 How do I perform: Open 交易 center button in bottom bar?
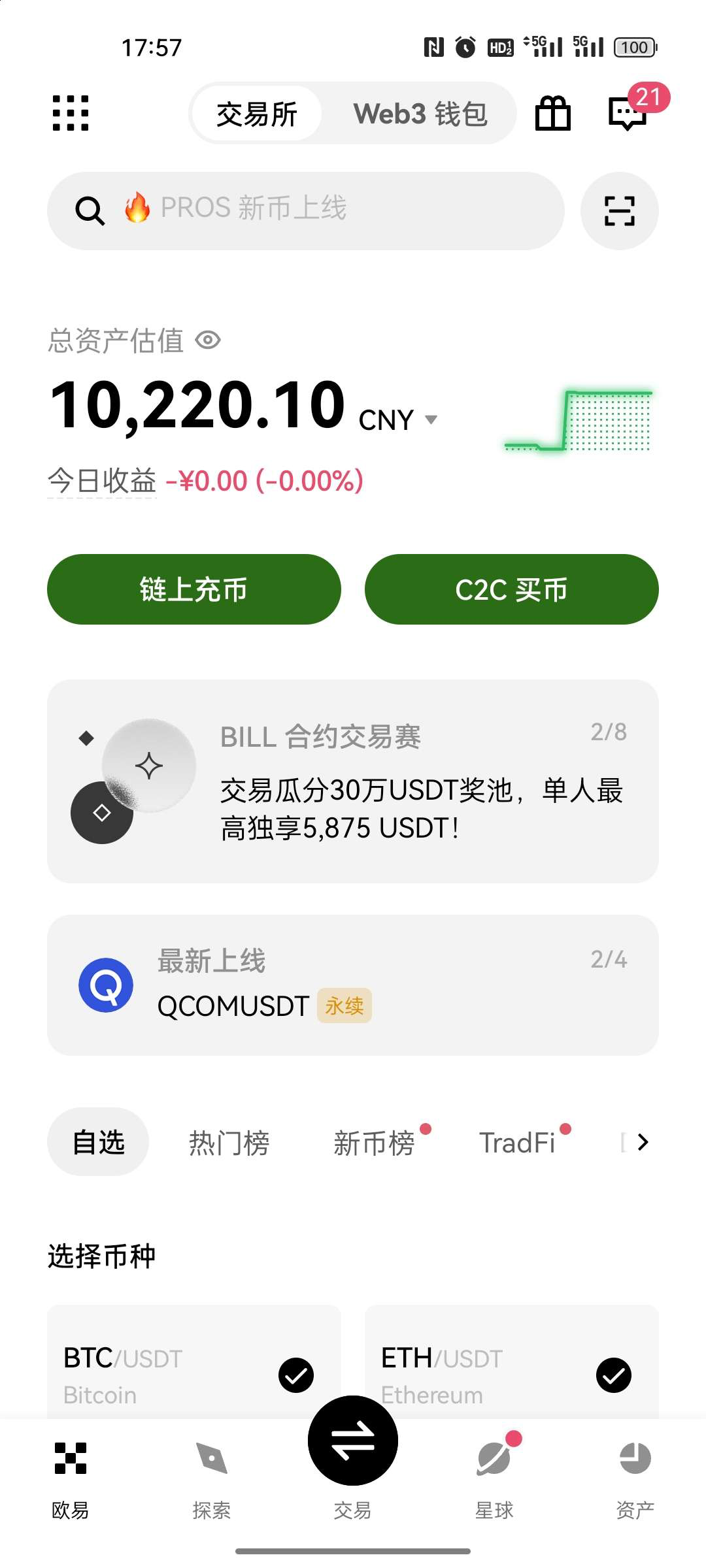(x=353, y=1440)
